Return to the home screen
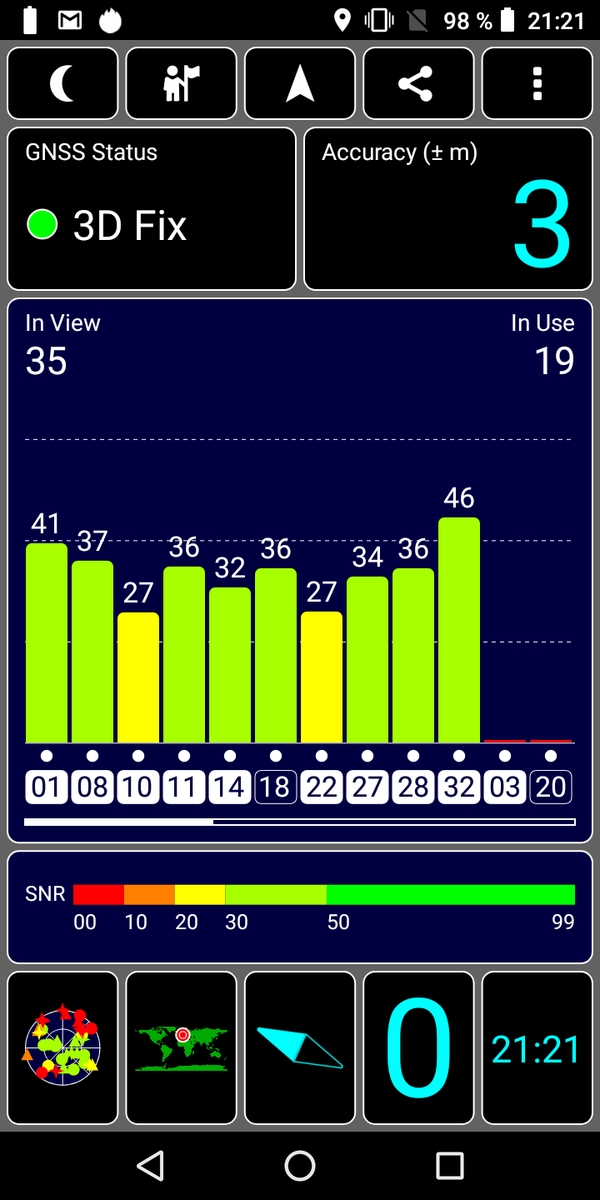Viewport: 600px width, 1200px height. (x=300, y=1165)
